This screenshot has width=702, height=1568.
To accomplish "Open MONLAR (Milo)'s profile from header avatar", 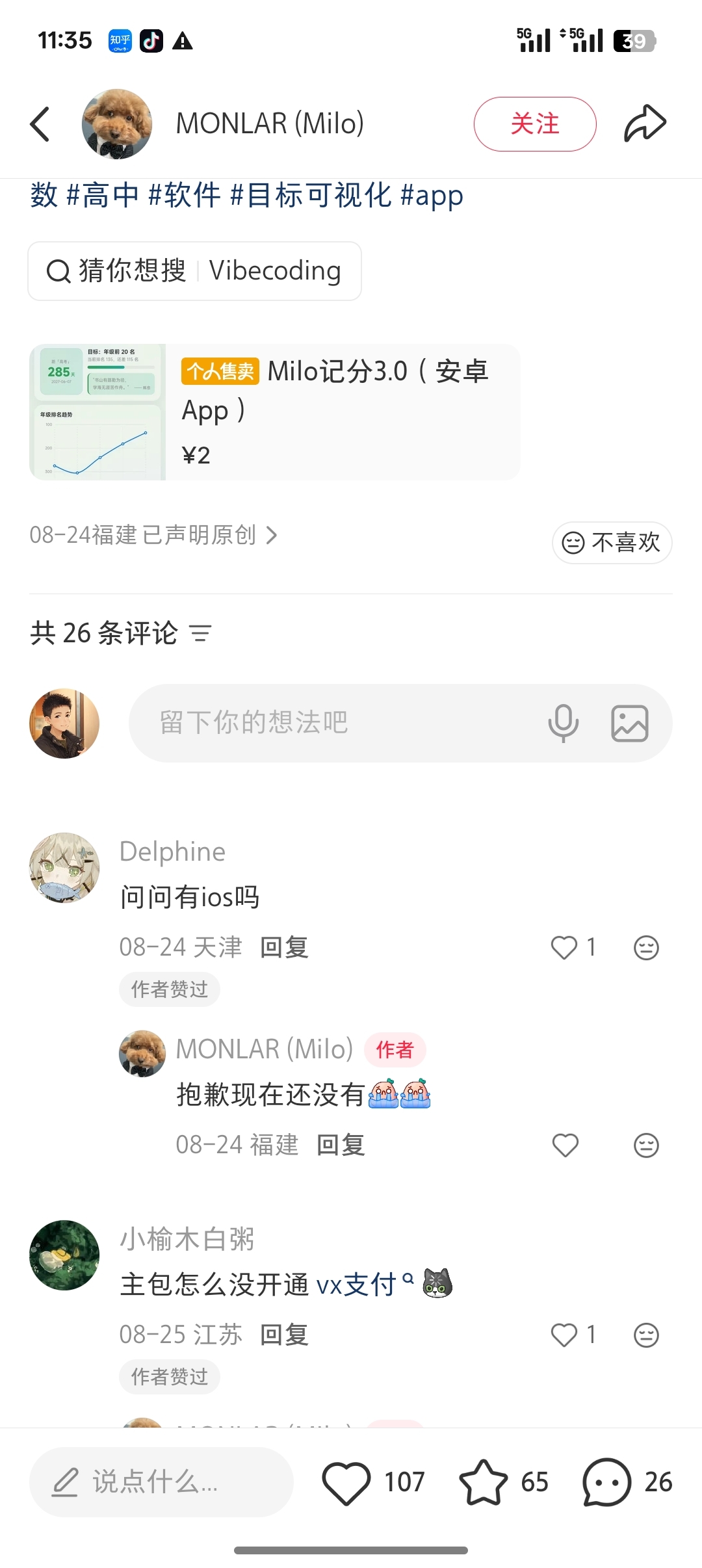I will [117, 124].
